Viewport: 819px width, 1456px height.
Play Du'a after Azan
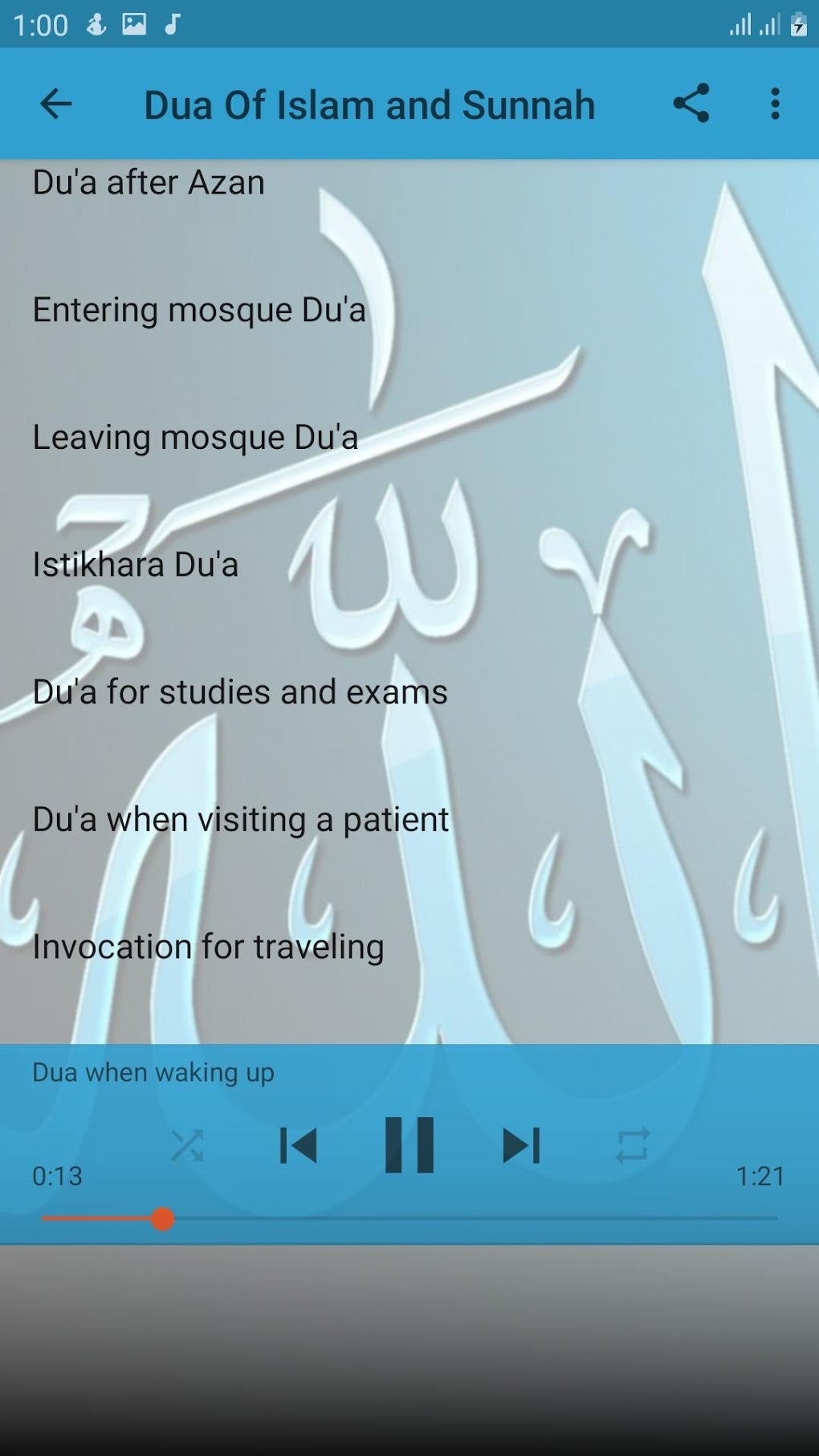(x=149, y=183)
